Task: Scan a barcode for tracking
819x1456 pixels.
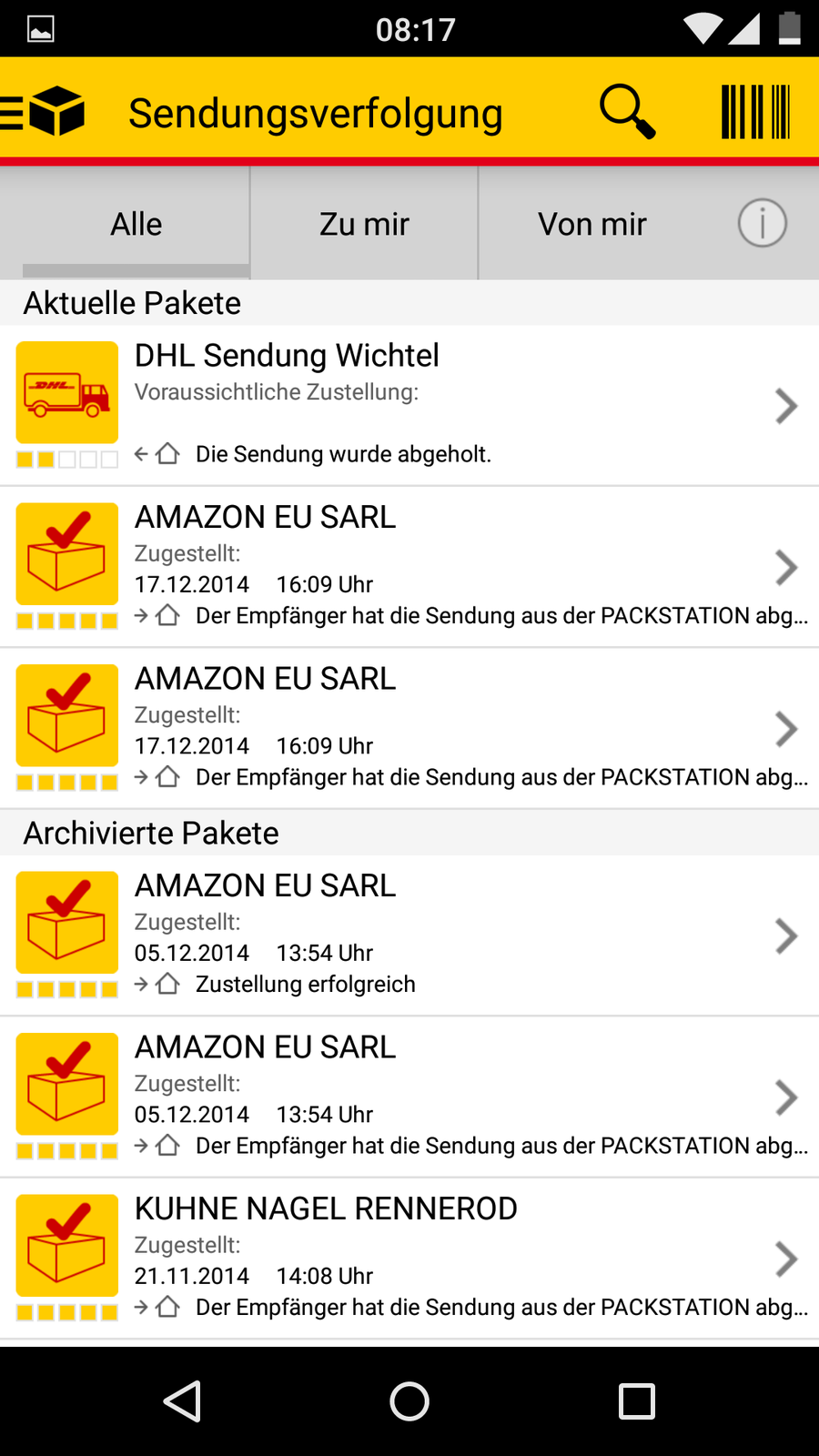Action: point(754,113)
